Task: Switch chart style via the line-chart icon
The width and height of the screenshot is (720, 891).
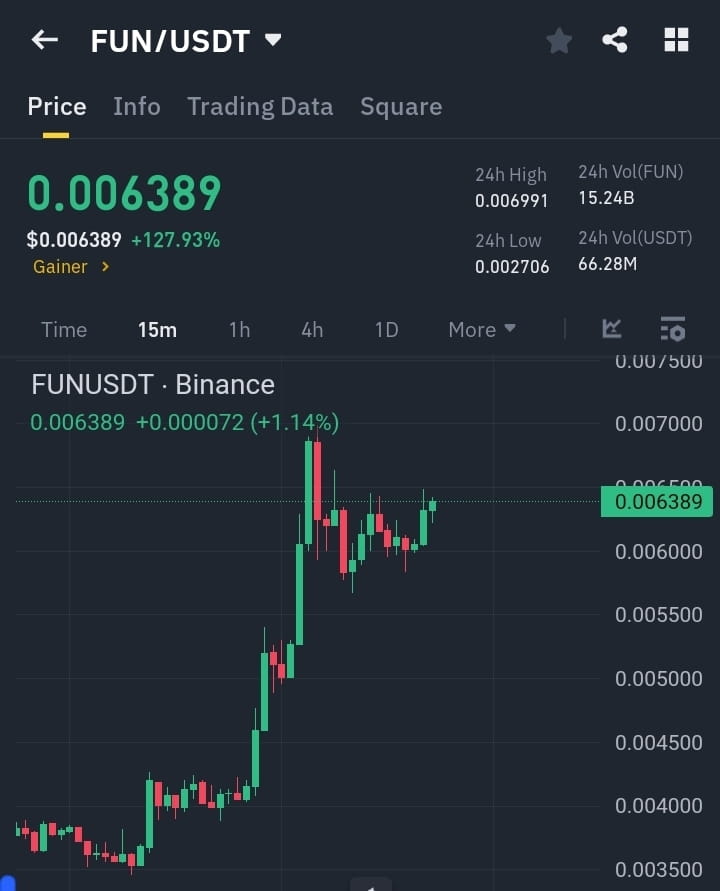Action: tap(611, 329)
